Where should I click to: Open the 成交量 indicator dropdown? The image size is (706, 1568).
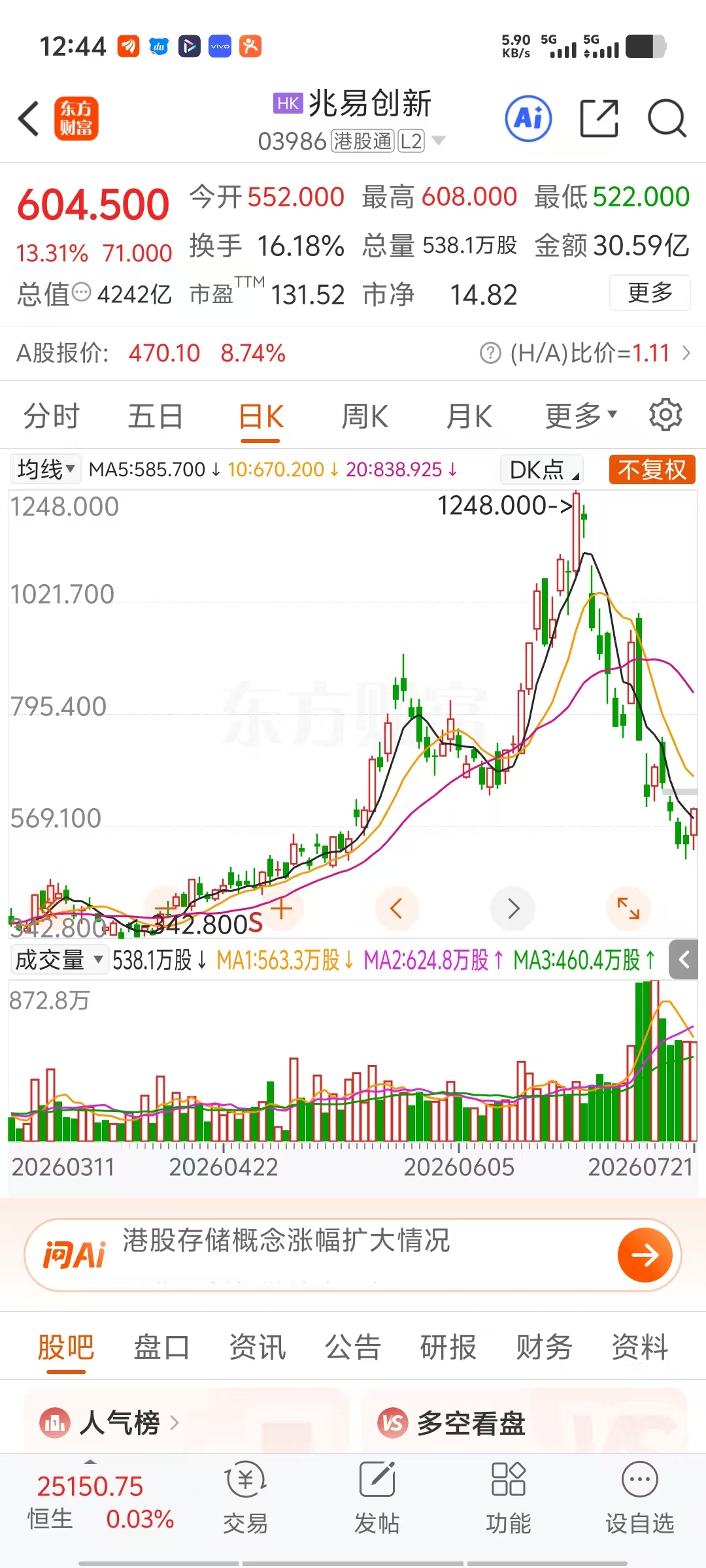point(59,960)
